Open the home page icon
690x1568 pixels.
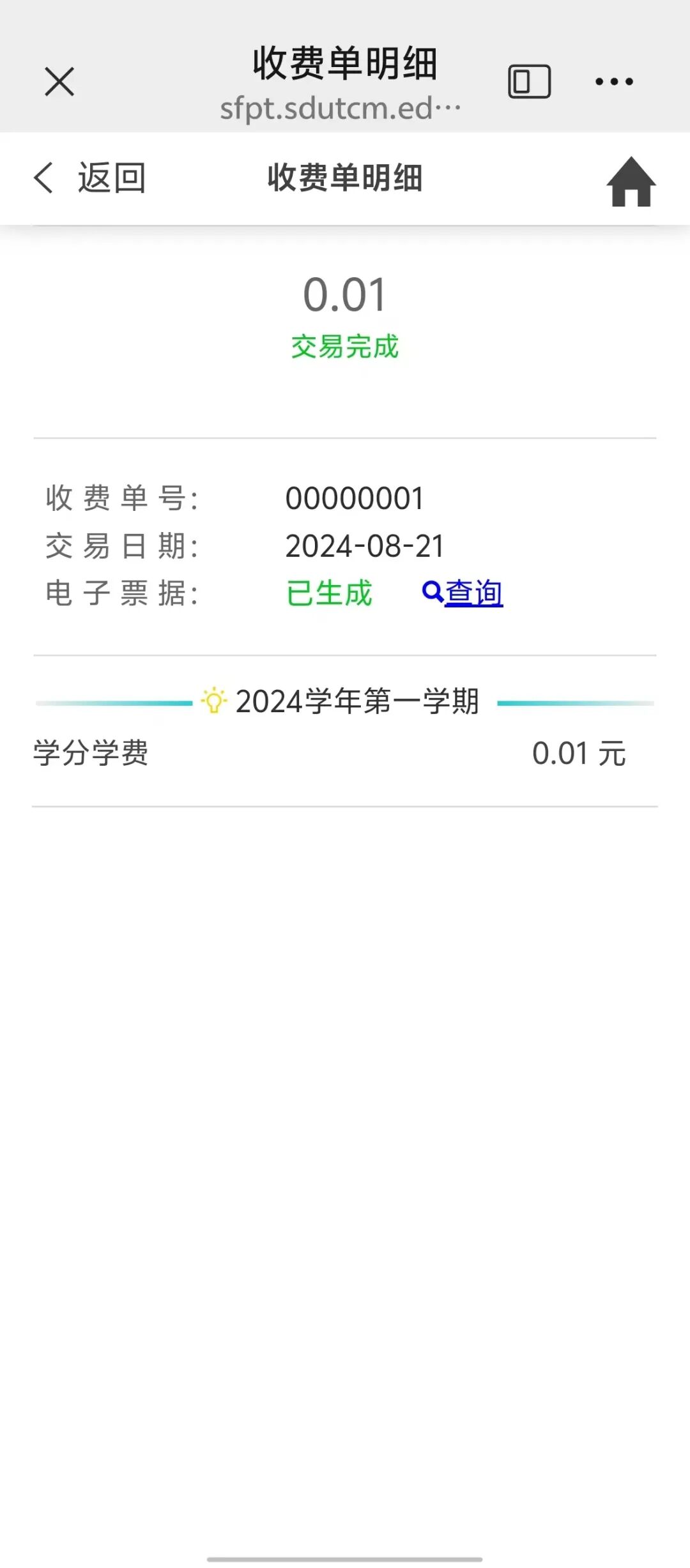(x=631, y=182)
